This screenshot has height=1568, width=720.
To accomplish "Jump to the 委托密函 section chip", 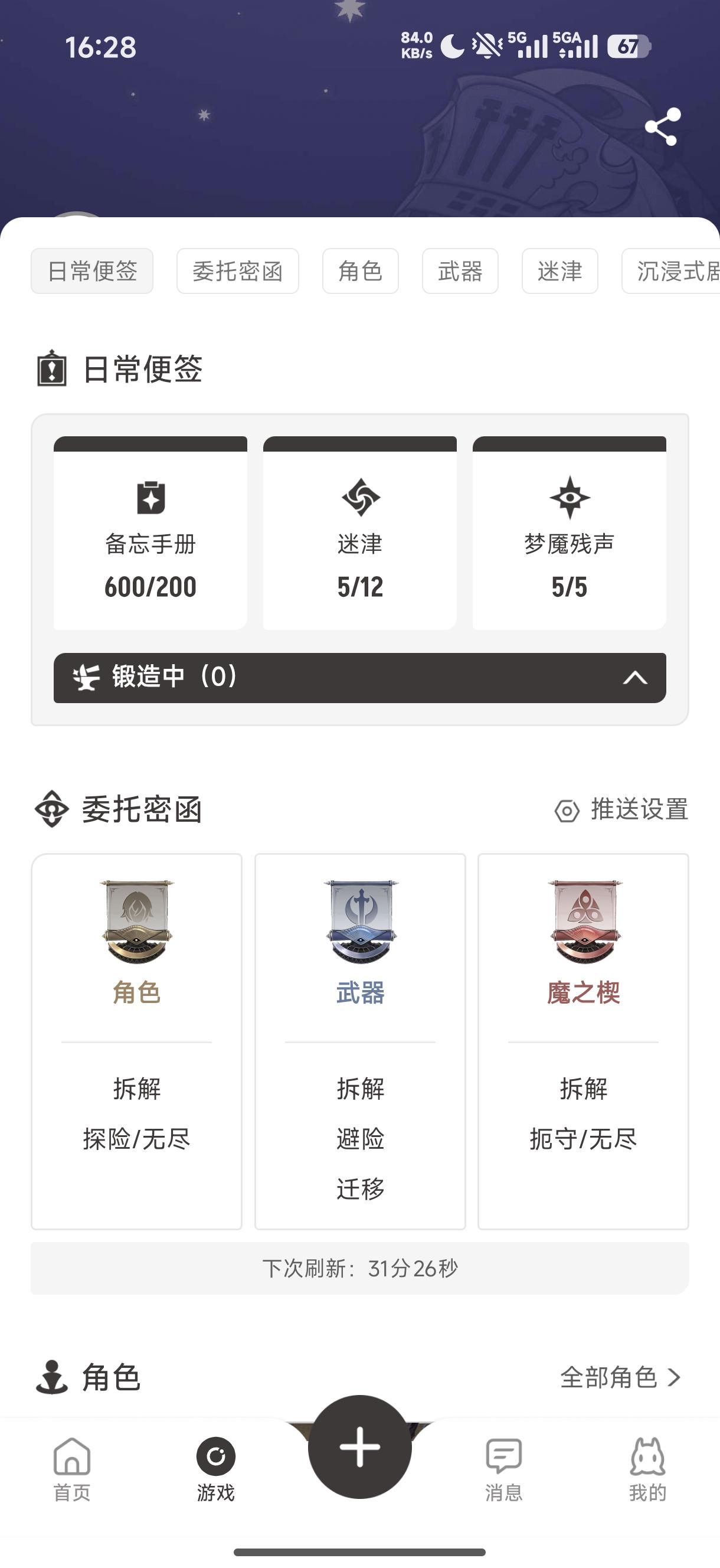I will [x=237, y=271].
